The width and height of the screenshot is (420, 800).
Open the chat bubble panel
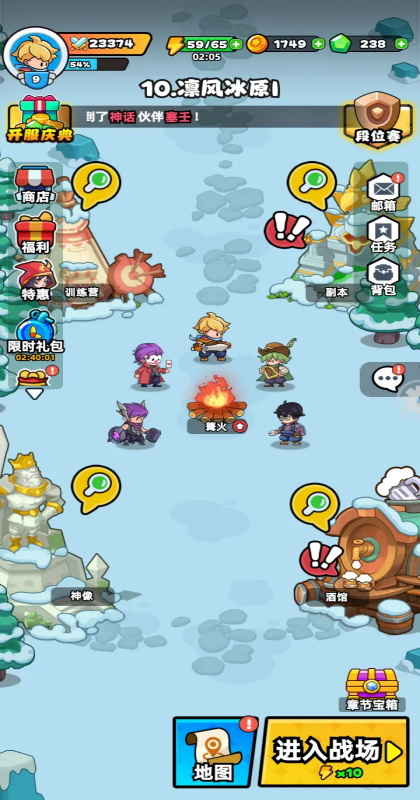click(388, 379)
